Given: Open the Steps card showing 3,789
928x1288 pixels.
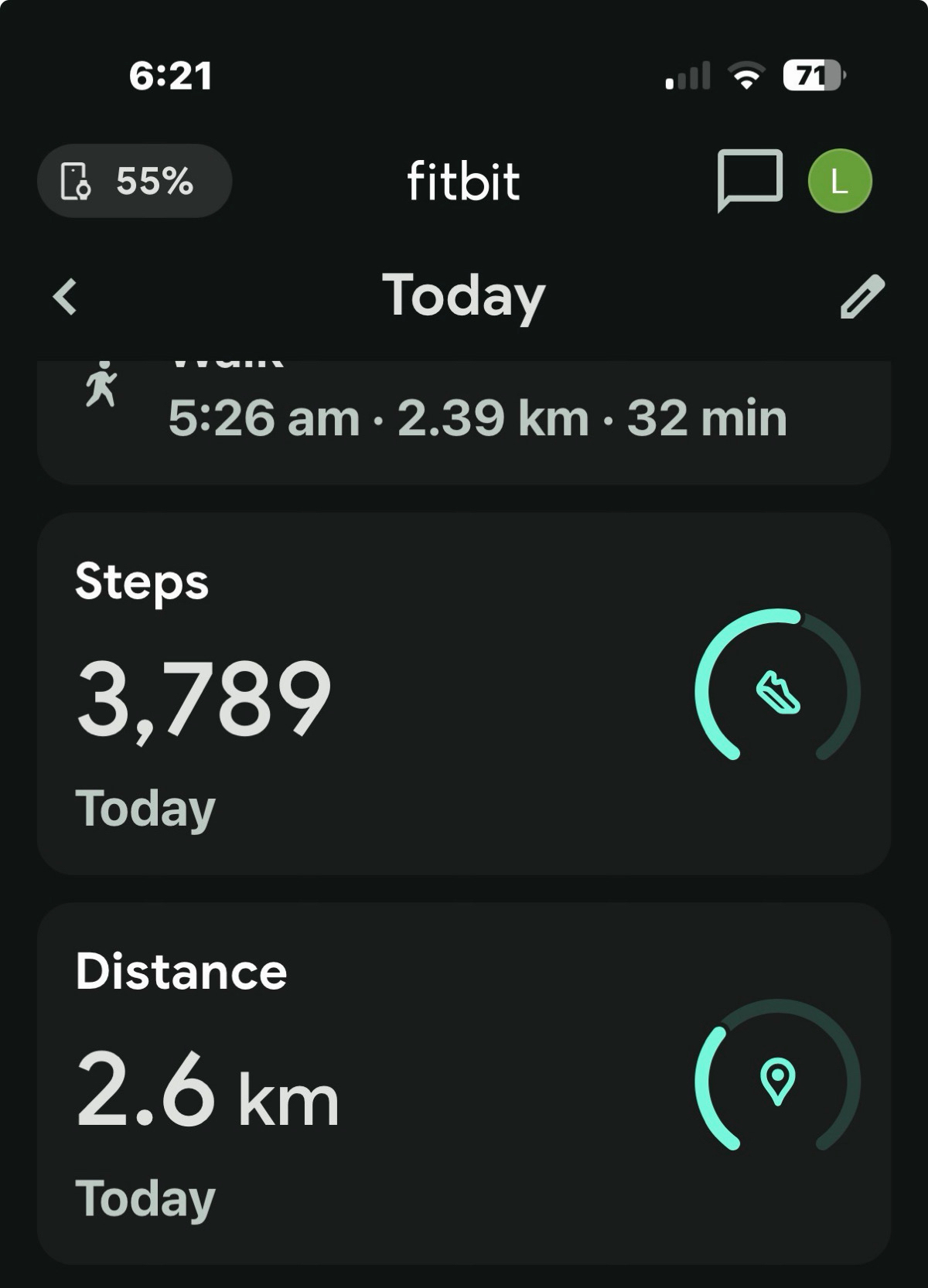Looking at the screenshot, I should (464, 693).
